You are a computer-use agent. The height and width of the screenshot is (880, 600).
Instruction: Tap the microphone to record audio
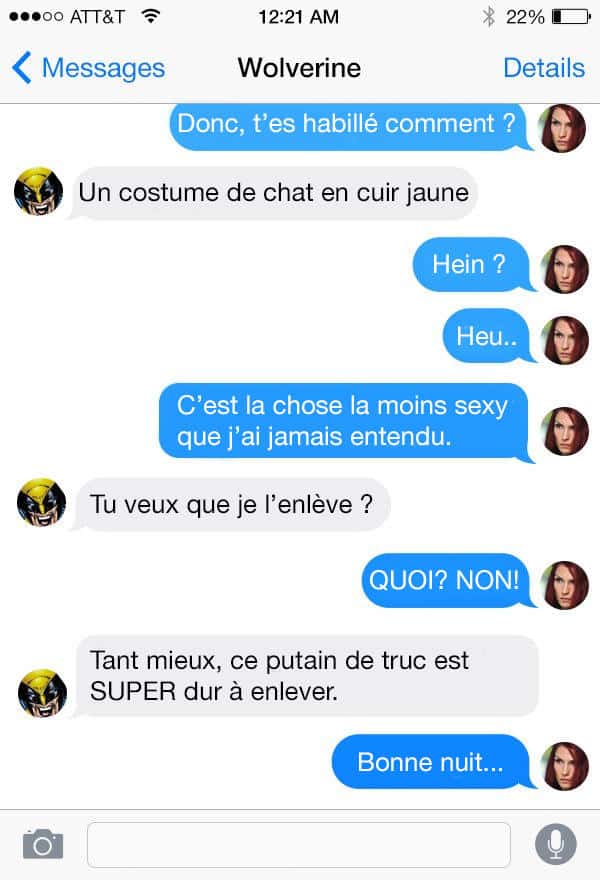click(x=555, y=844)
